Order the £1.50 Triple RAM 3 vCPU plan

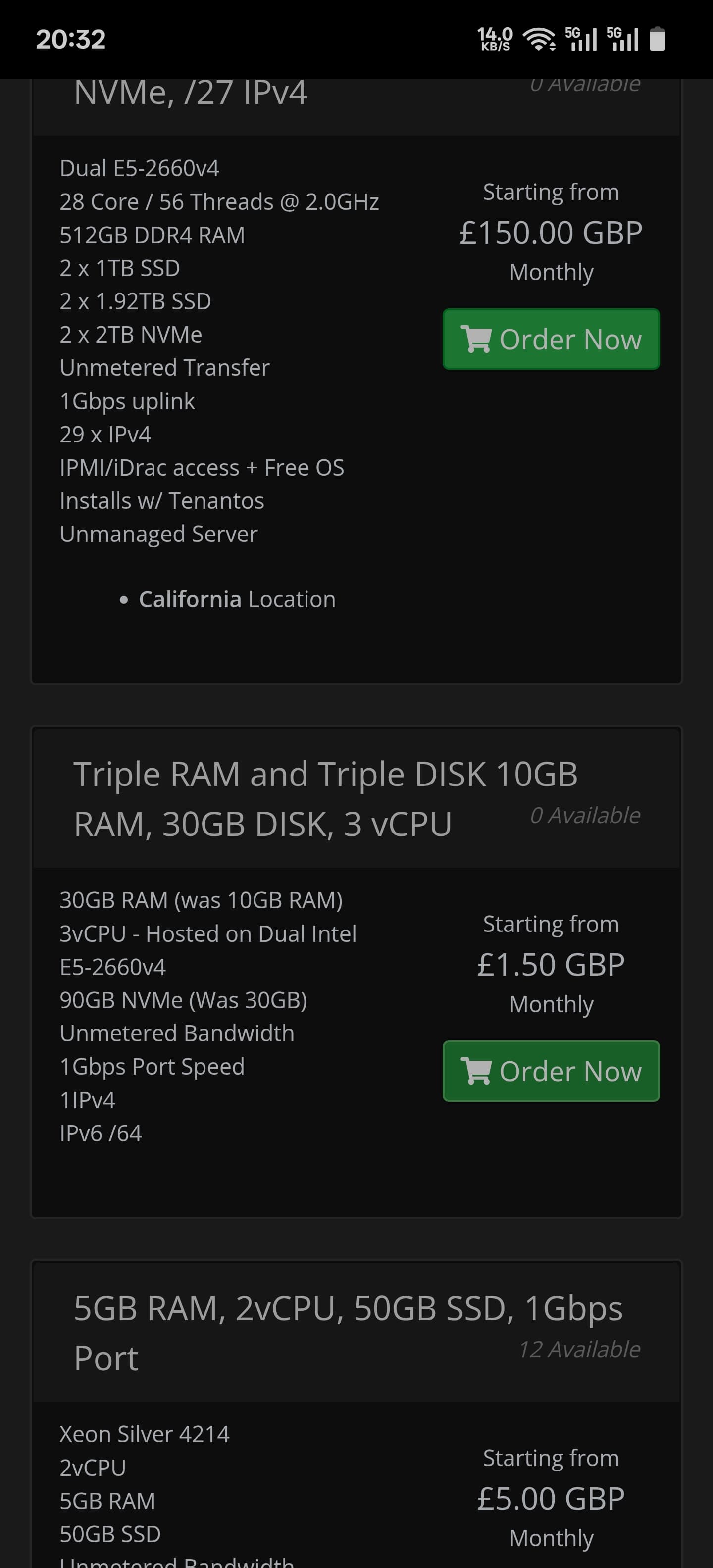click(x=551, y=1071)
